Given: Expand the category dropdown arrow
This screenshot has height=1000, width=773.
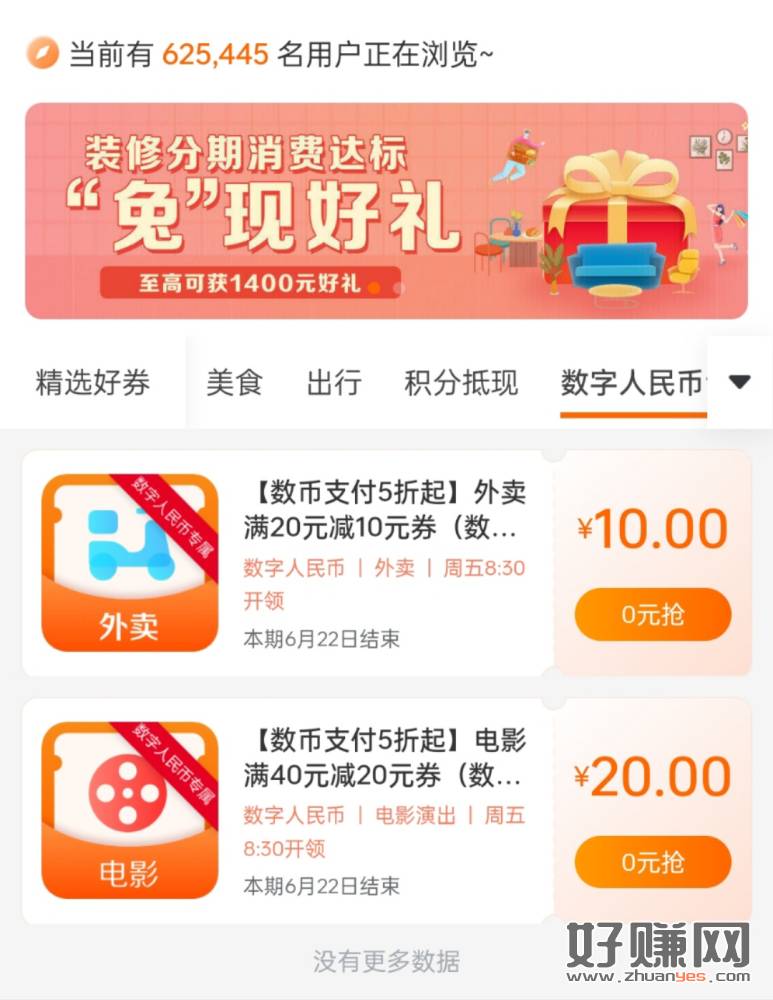Looking at the screenshot, I should 740,382.
